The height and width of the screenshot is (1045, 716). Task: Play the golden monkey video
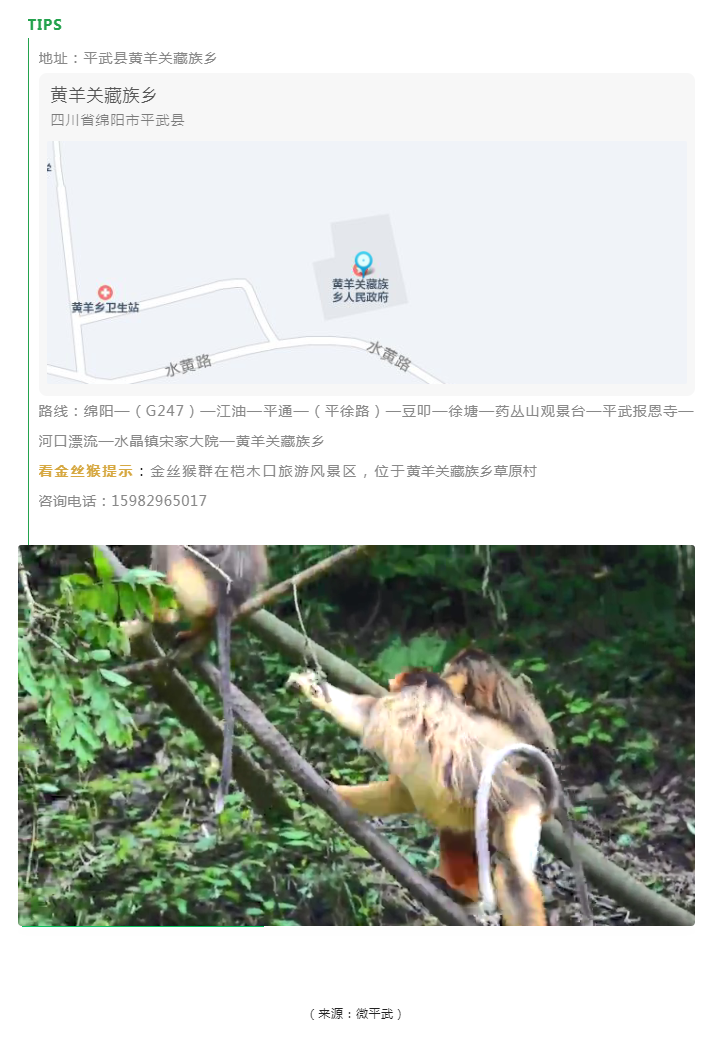(x=356, y=735)
